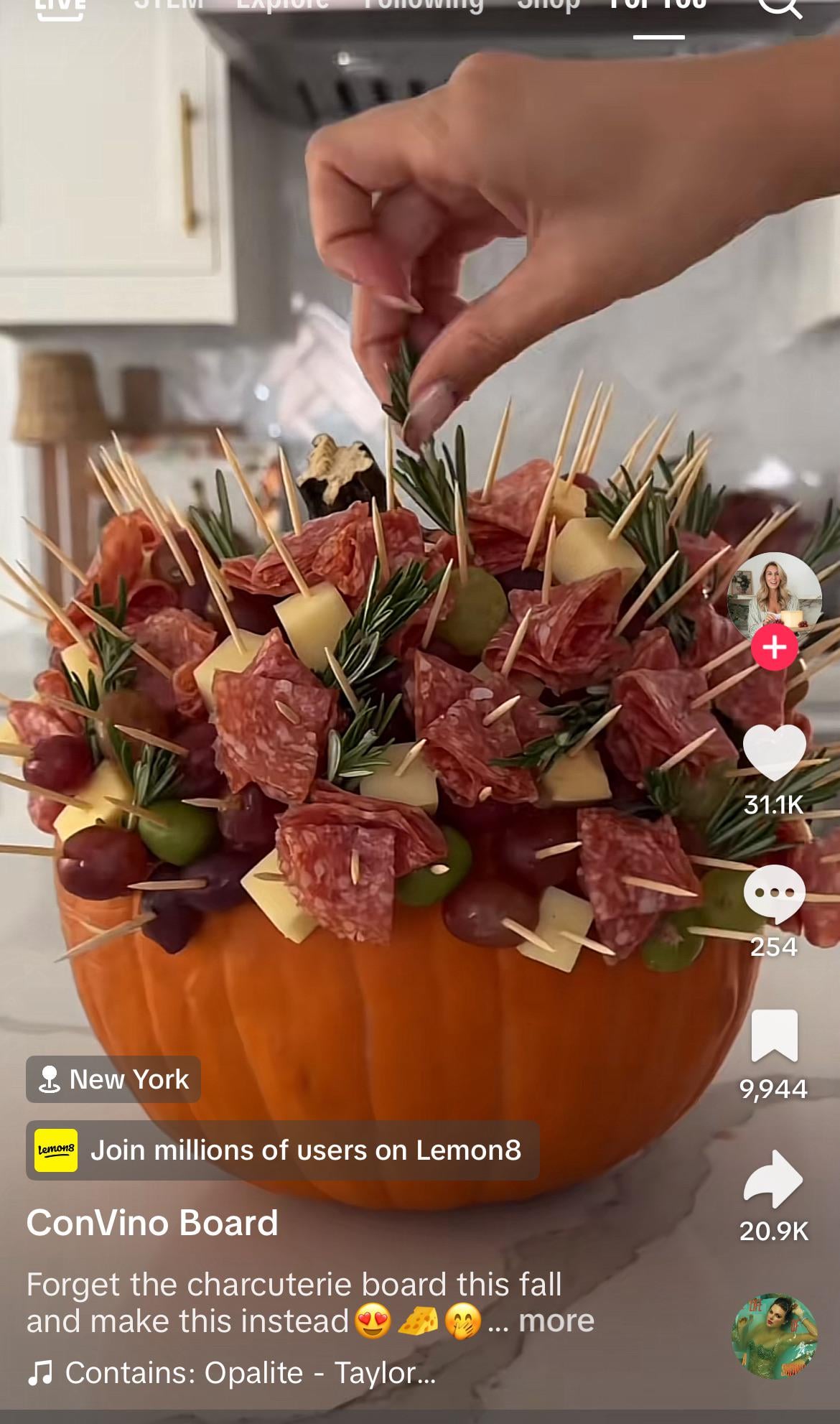Share this video
This screenshot has height=1424, width=840.
(774, 1179)
